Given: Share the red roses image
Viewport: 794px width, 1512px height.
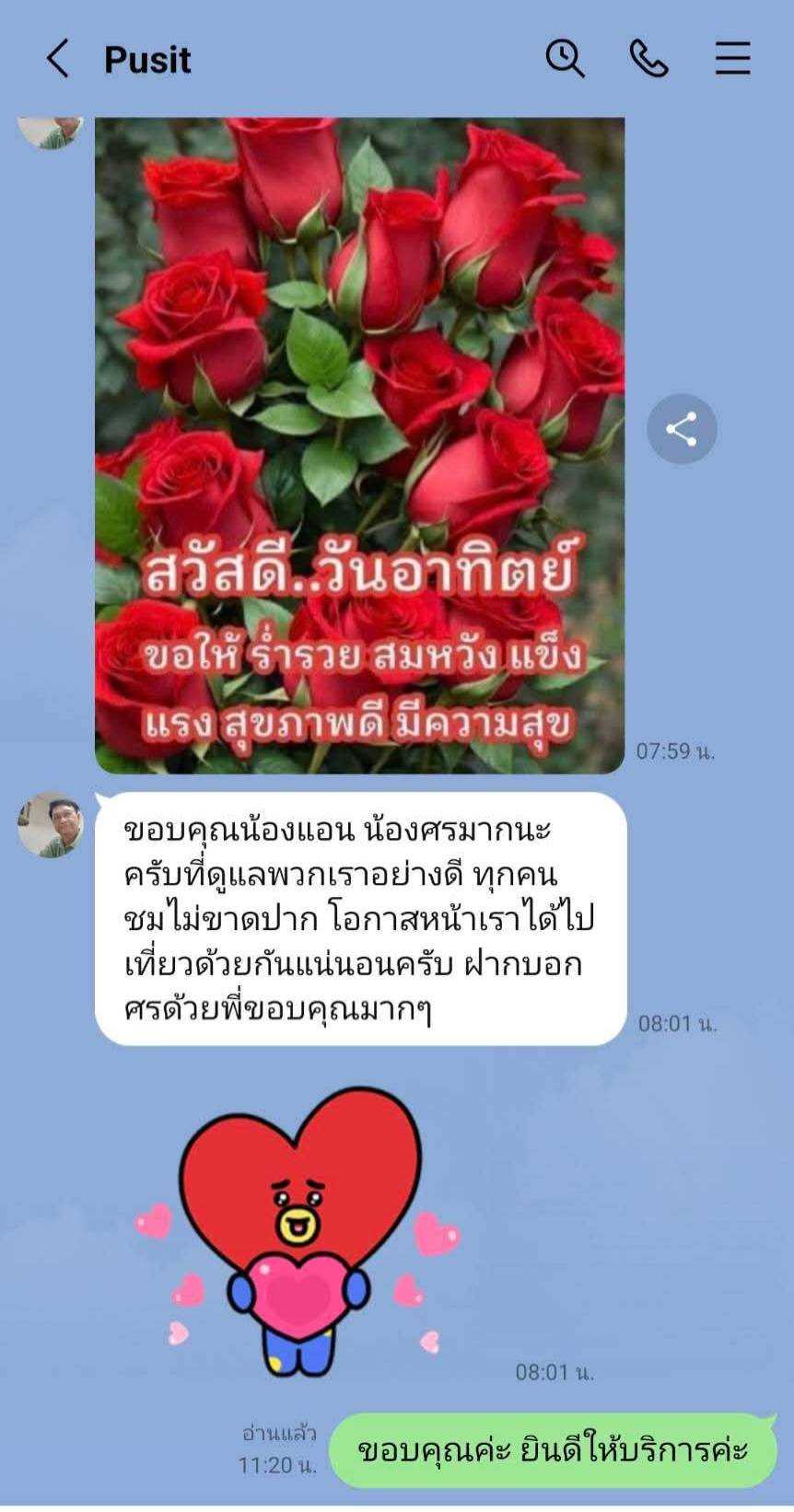Looking at the screenshot, I should pyautogui.click(x=682, y=429).
